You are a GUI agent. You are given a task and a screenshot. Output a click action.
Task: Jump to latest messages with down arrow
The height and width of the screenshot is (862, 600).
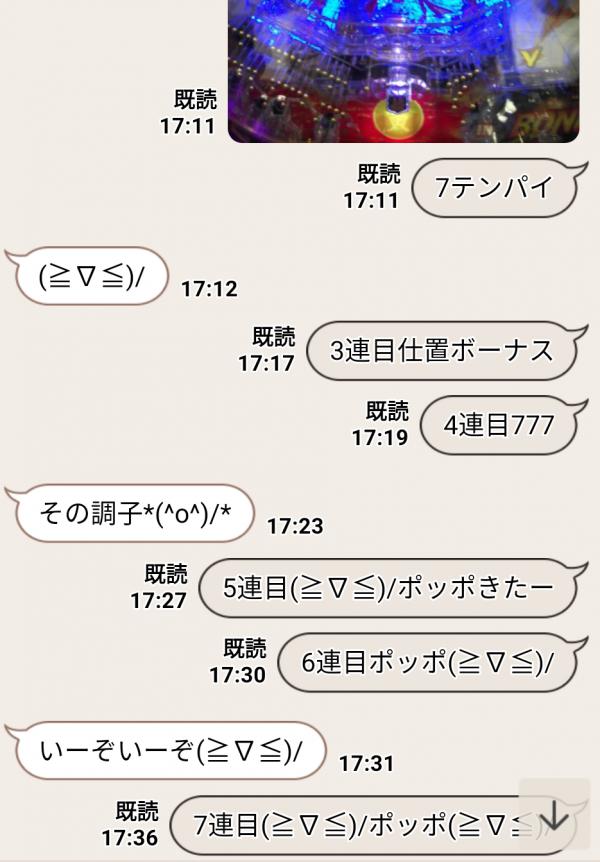[554, 818]
